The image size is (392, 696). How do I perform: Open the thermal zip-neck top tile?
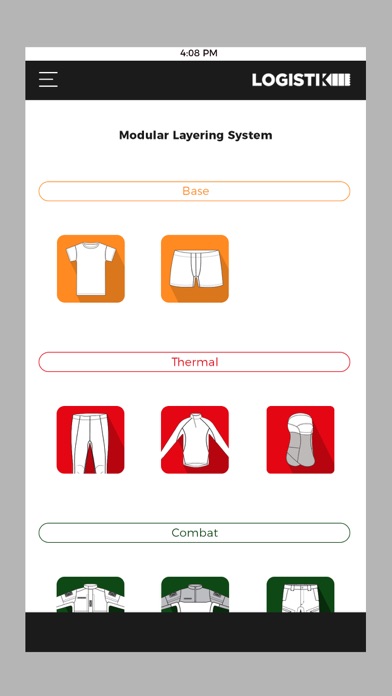[195, 439]
